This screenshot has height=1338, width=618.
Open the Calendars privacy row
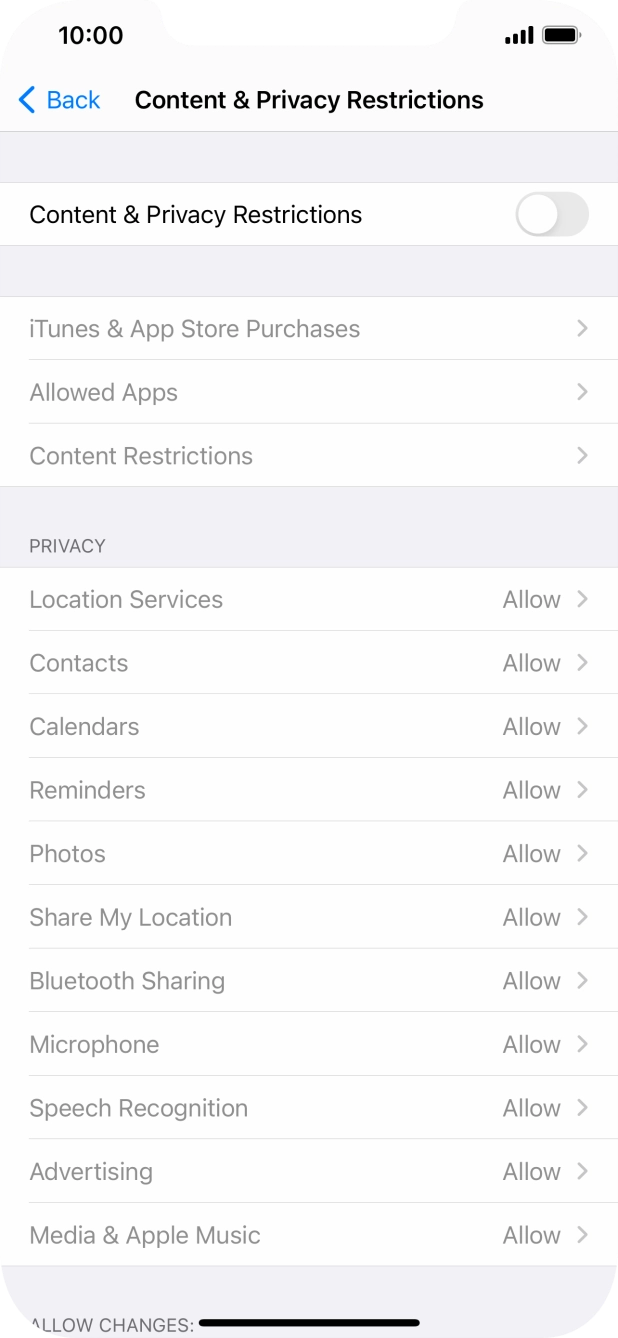[308, 727]
